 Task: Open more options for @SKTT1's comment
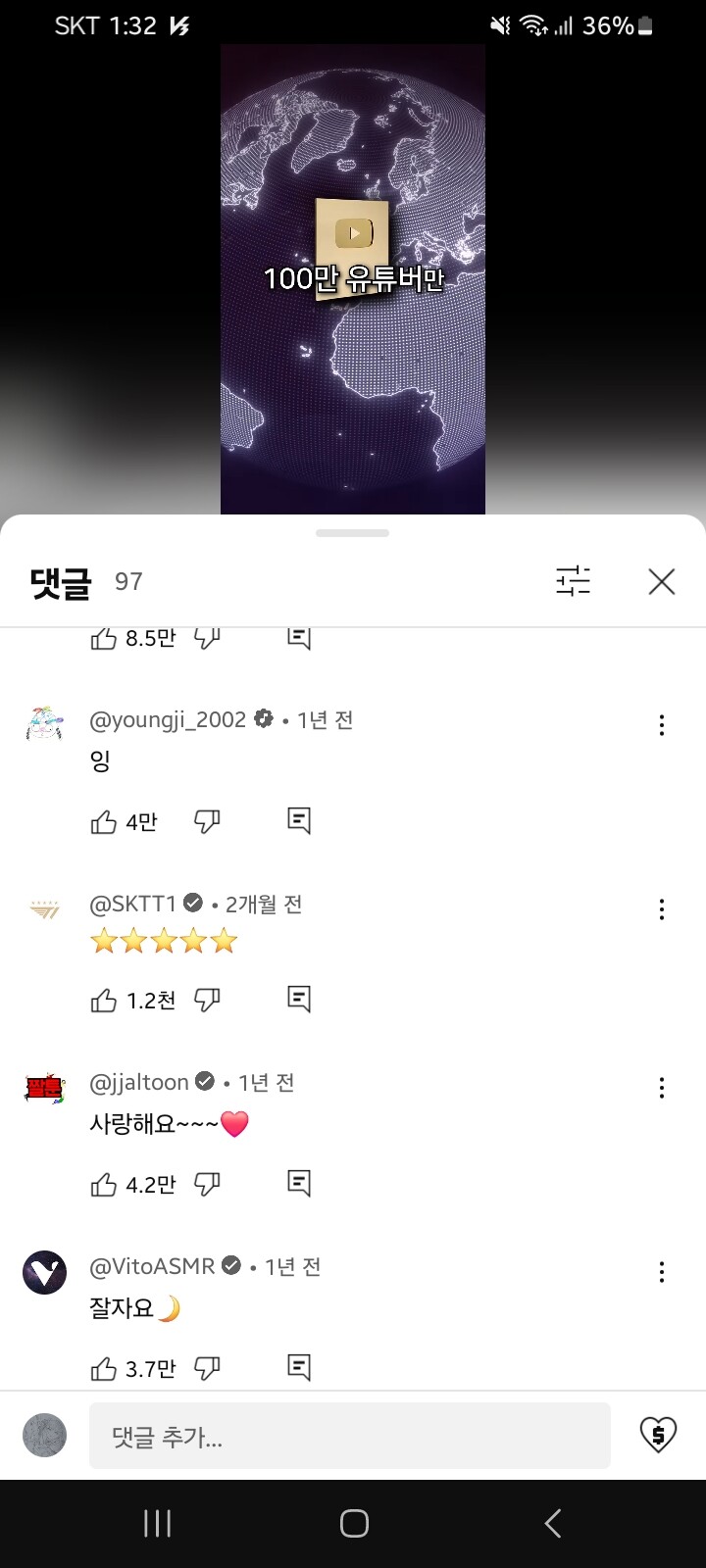[662, 909]
